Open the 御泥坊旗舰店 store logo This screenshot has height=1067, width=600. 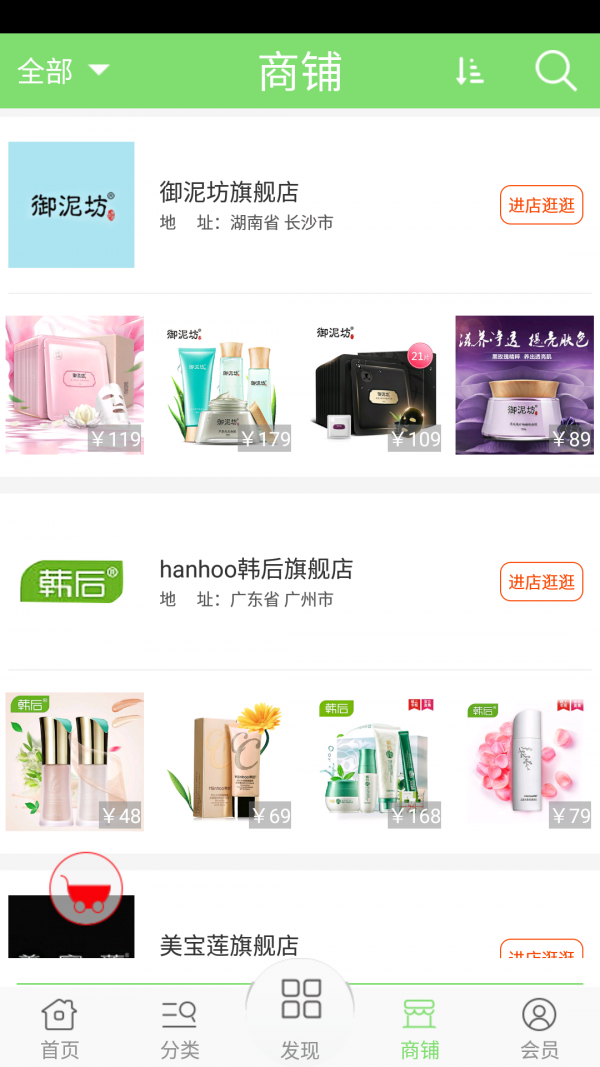pyautogui.click(x=71, y=205)
